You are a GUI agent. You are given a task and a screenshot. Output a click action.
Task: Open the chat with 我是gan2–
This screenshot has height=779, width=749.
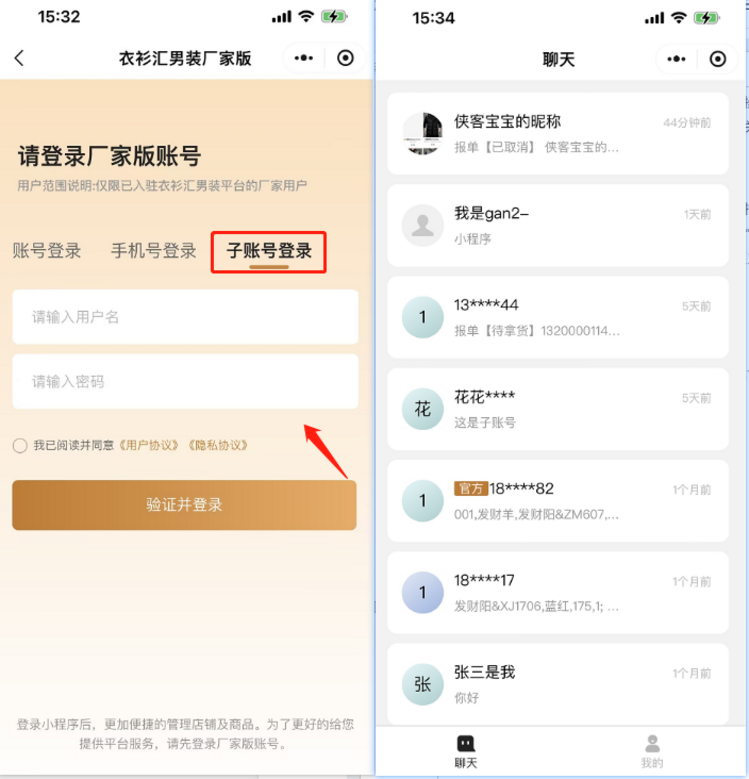pyautogui.click(x=557, y=225)
